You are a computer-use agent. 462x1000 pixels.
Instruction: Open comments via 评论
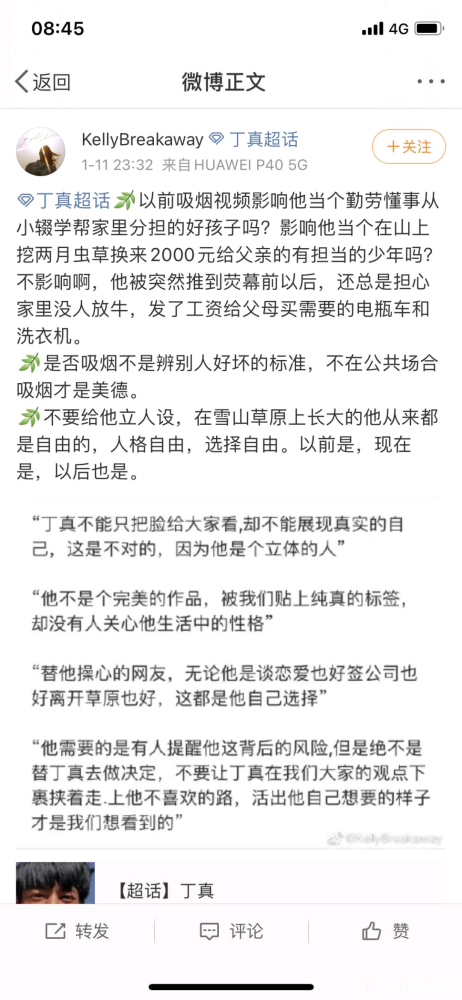pyautogui.click(x=231, y=930)
